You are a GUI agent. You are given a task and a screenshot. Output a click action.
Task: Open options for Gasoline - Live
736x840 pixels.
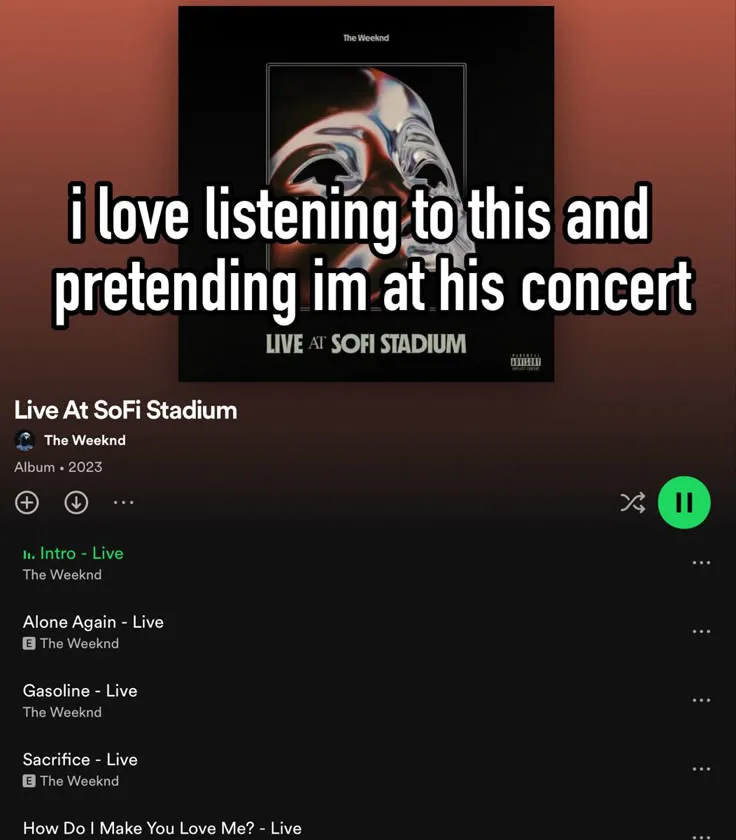point(701,701)
